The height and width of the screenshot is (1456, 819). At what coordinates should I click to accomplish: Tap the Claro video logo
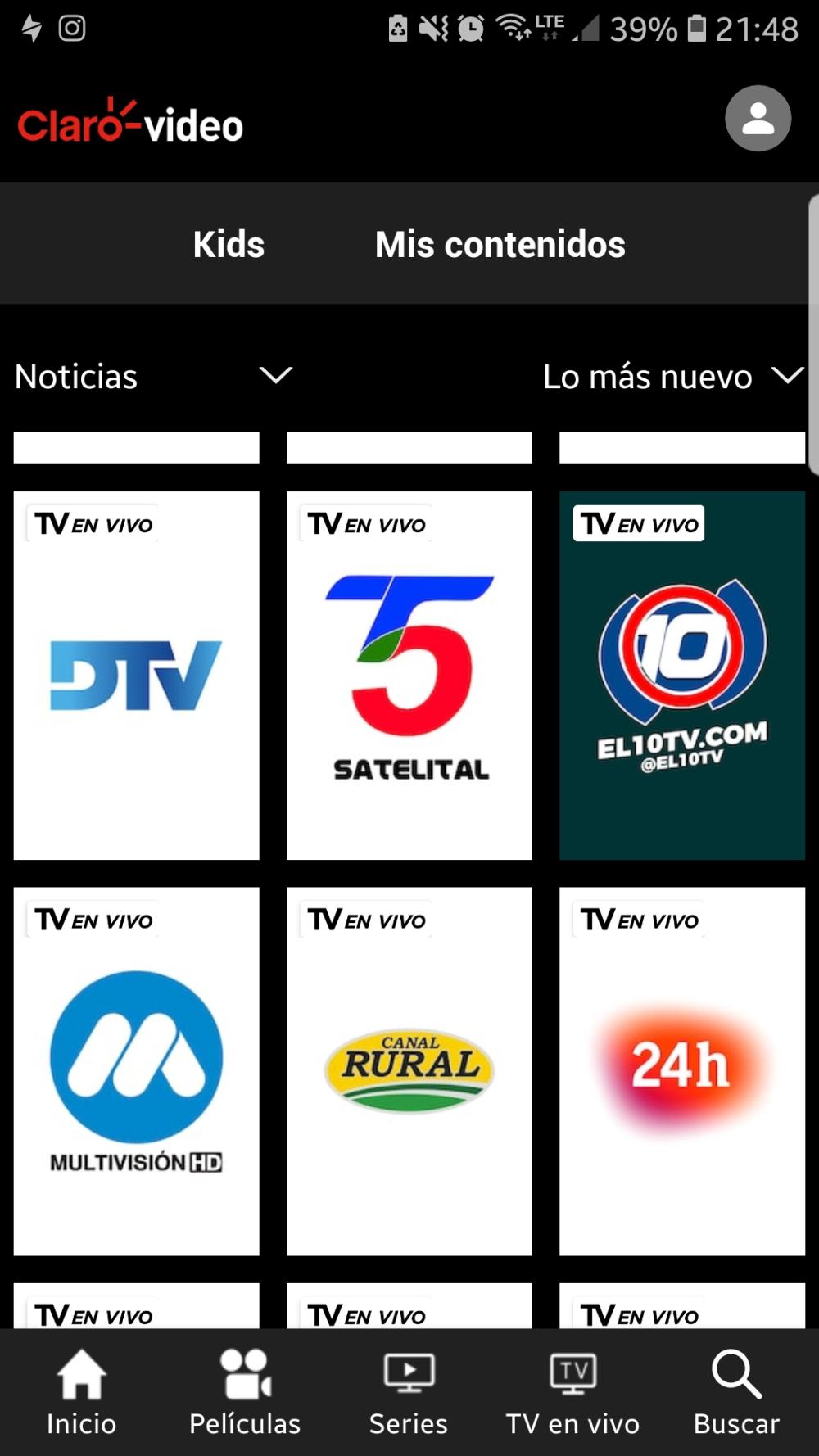[x=131, y=123]
